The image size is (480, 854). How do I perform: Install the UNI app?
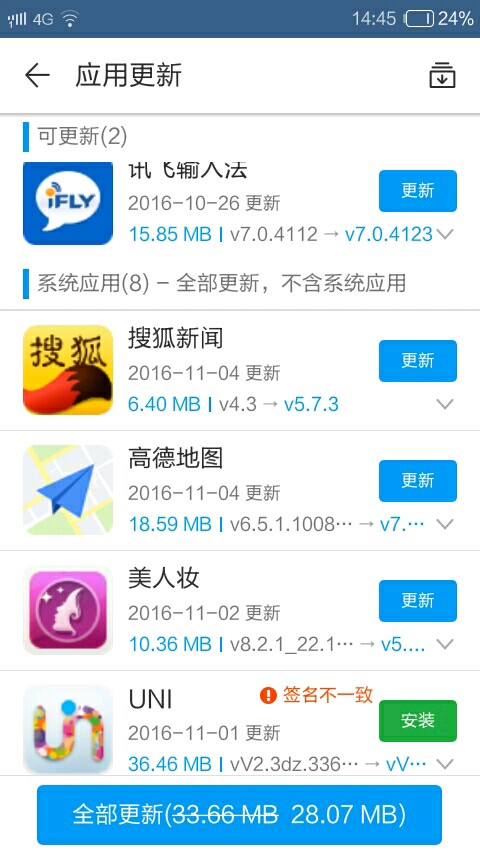click(x=418, y=721)
